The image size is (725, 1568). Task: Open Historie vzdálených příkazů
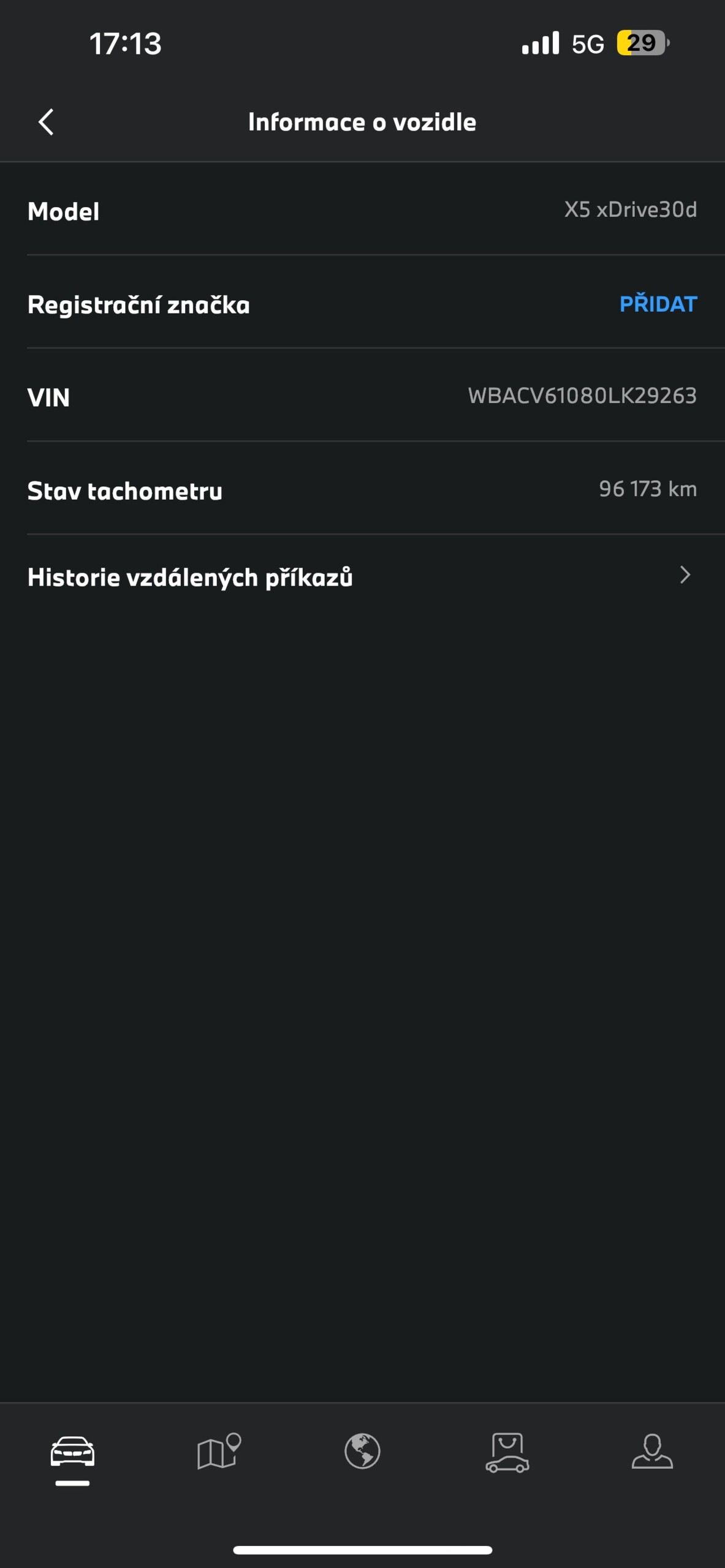pyautogui.click(x=362, y=577)
